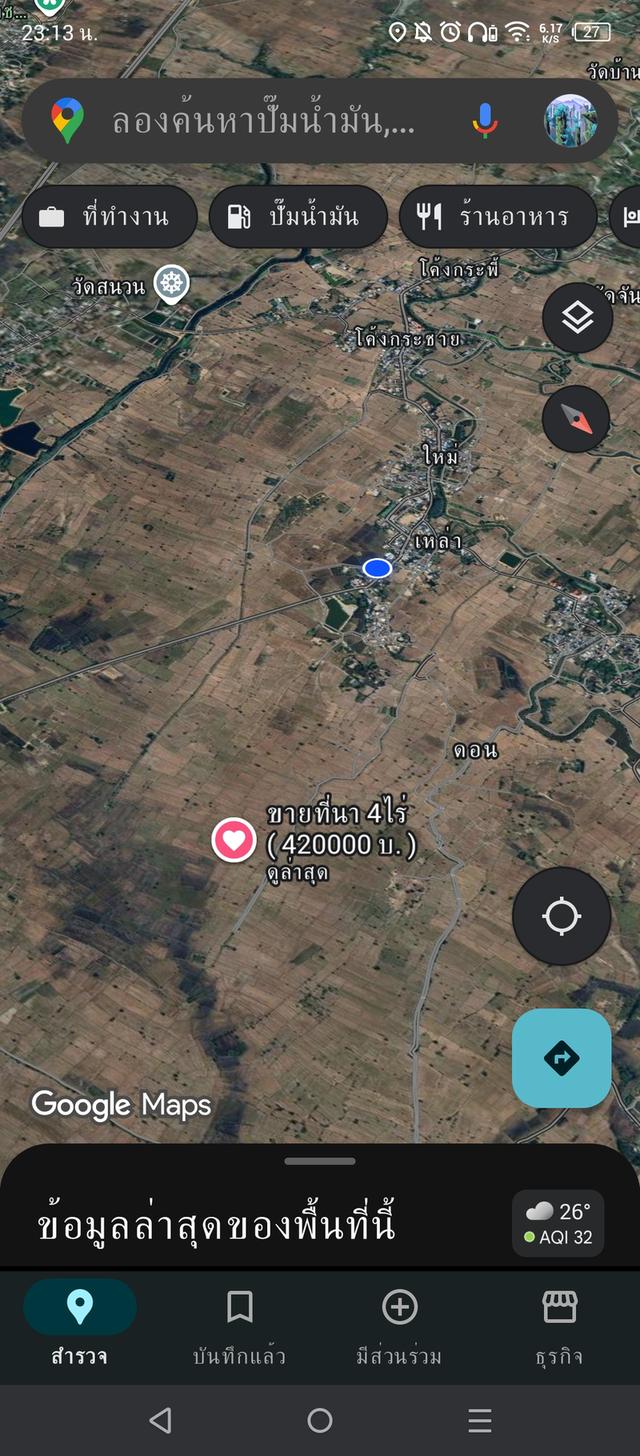Go to the บันทึกแล้ว tab
This screenshot has width=640, height=1456.
pos(239,1322)
